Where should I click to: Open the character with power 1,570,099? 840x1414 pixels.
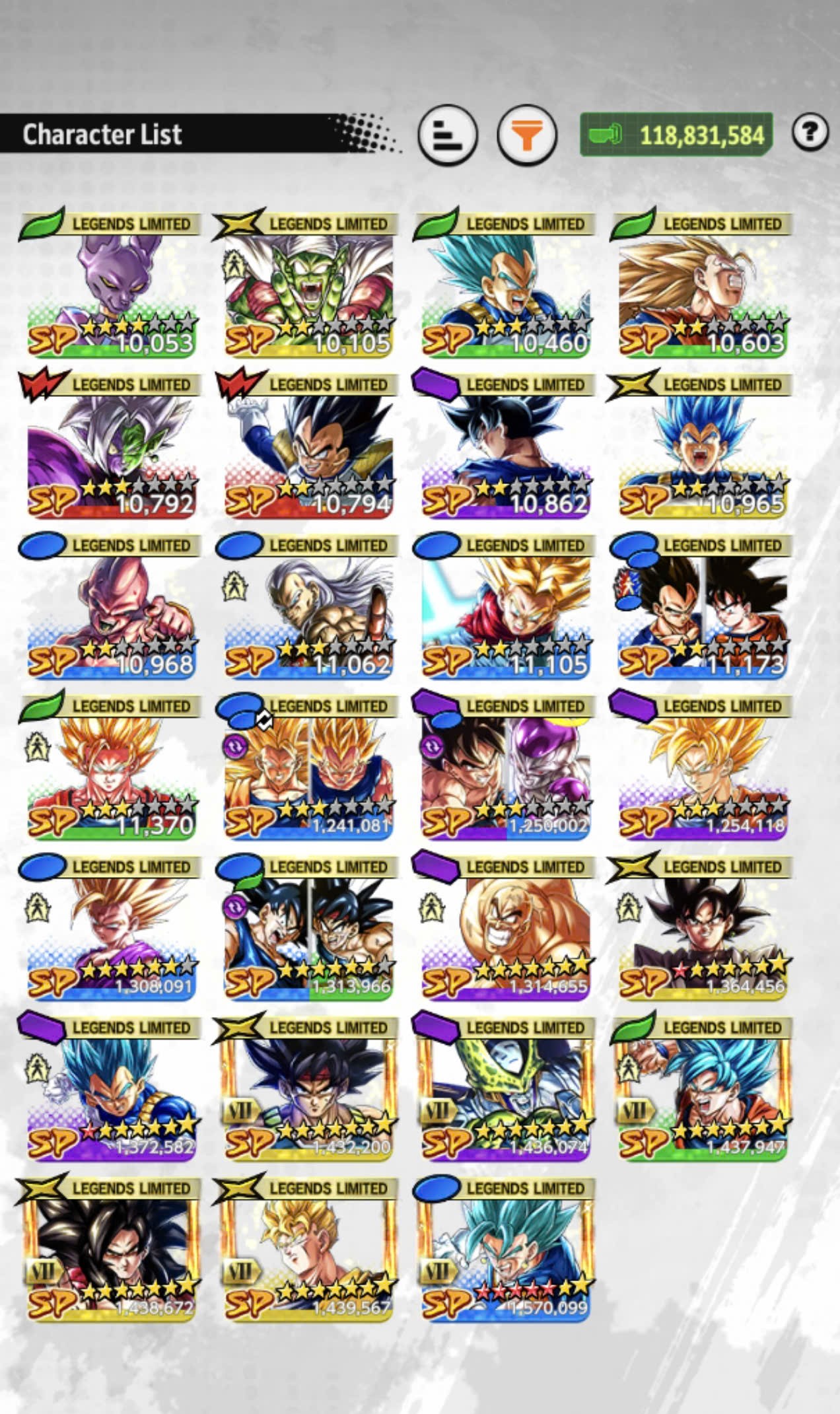pos(505,1250)
